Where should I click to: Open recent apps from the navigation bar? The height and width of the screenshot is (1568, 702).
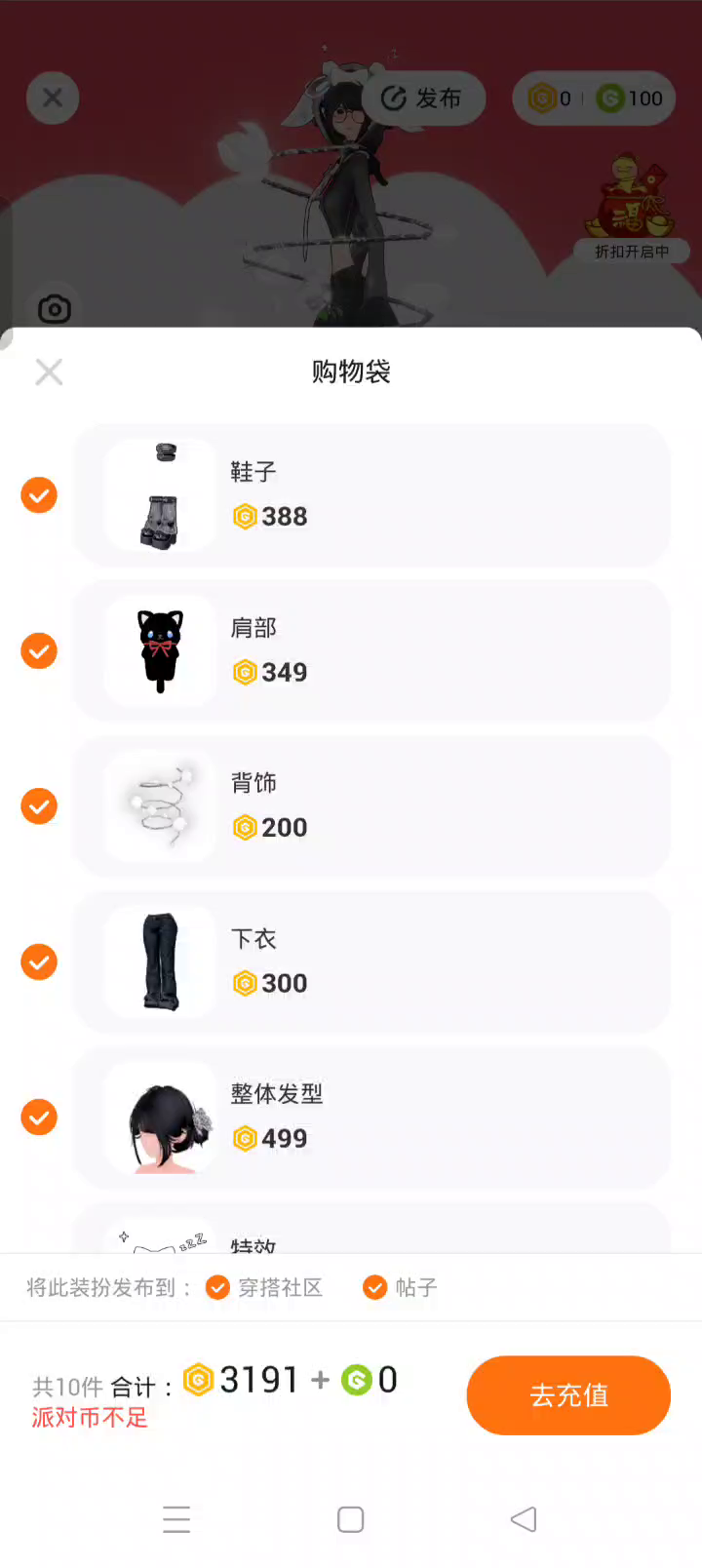[x=176, y=1519]
